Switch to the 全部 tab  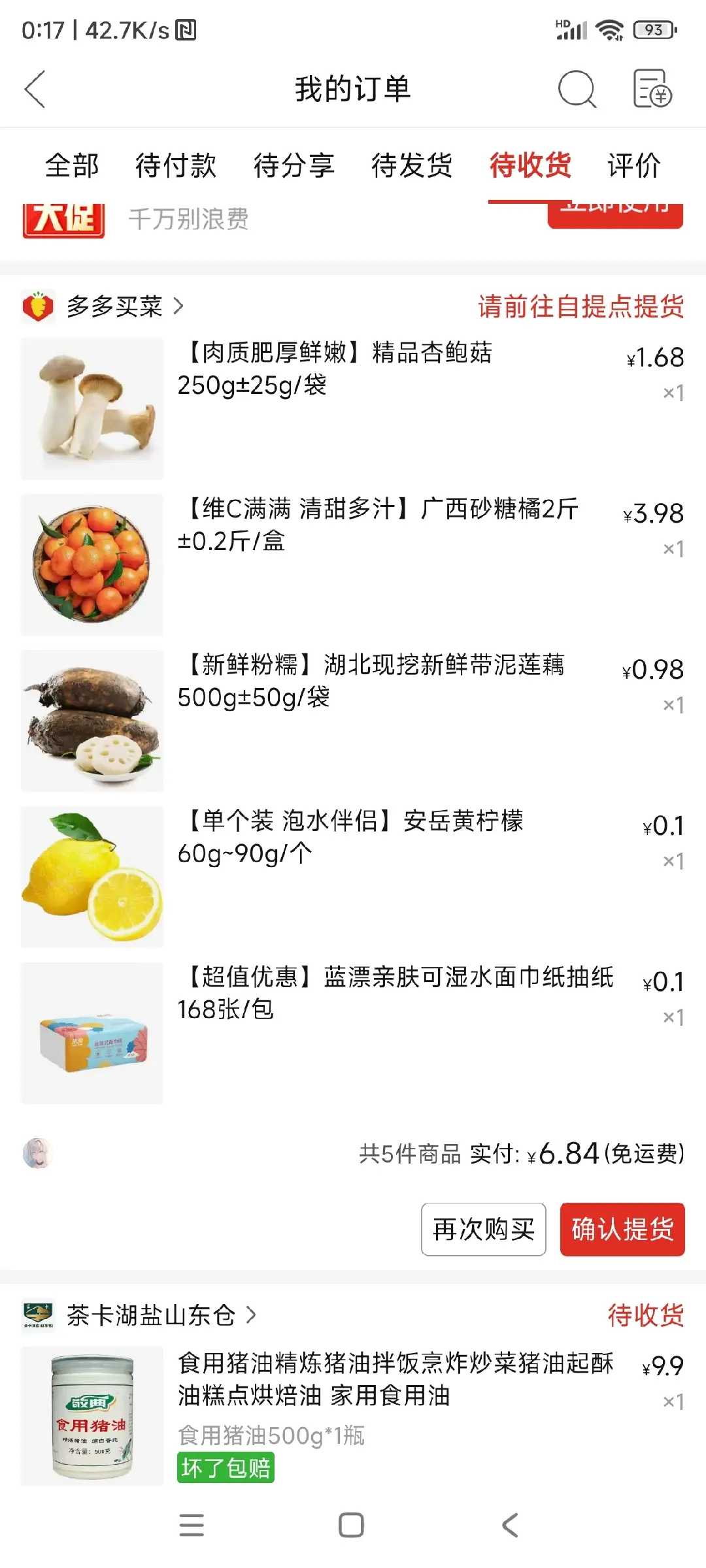72,165
